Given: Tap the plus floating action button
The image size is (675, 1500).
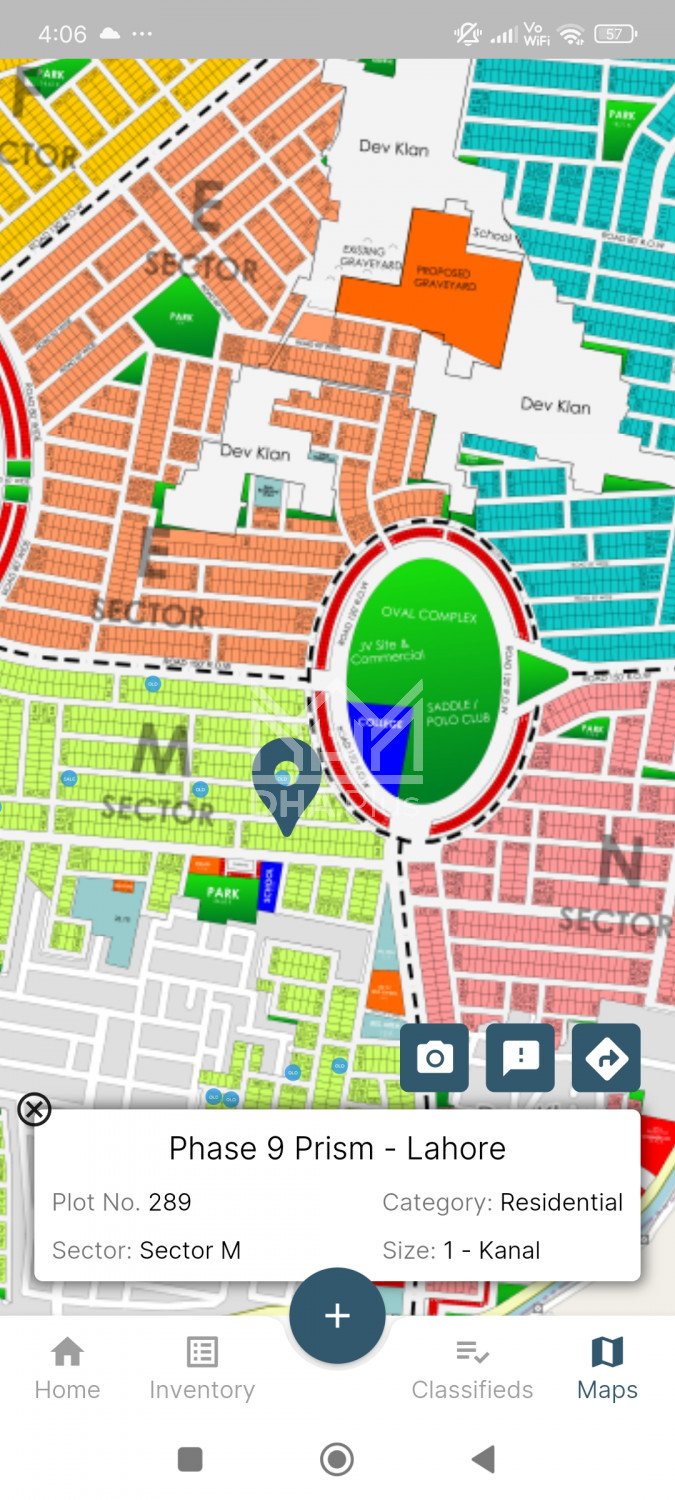Looking at the screenshot, I should [337, 1316].
